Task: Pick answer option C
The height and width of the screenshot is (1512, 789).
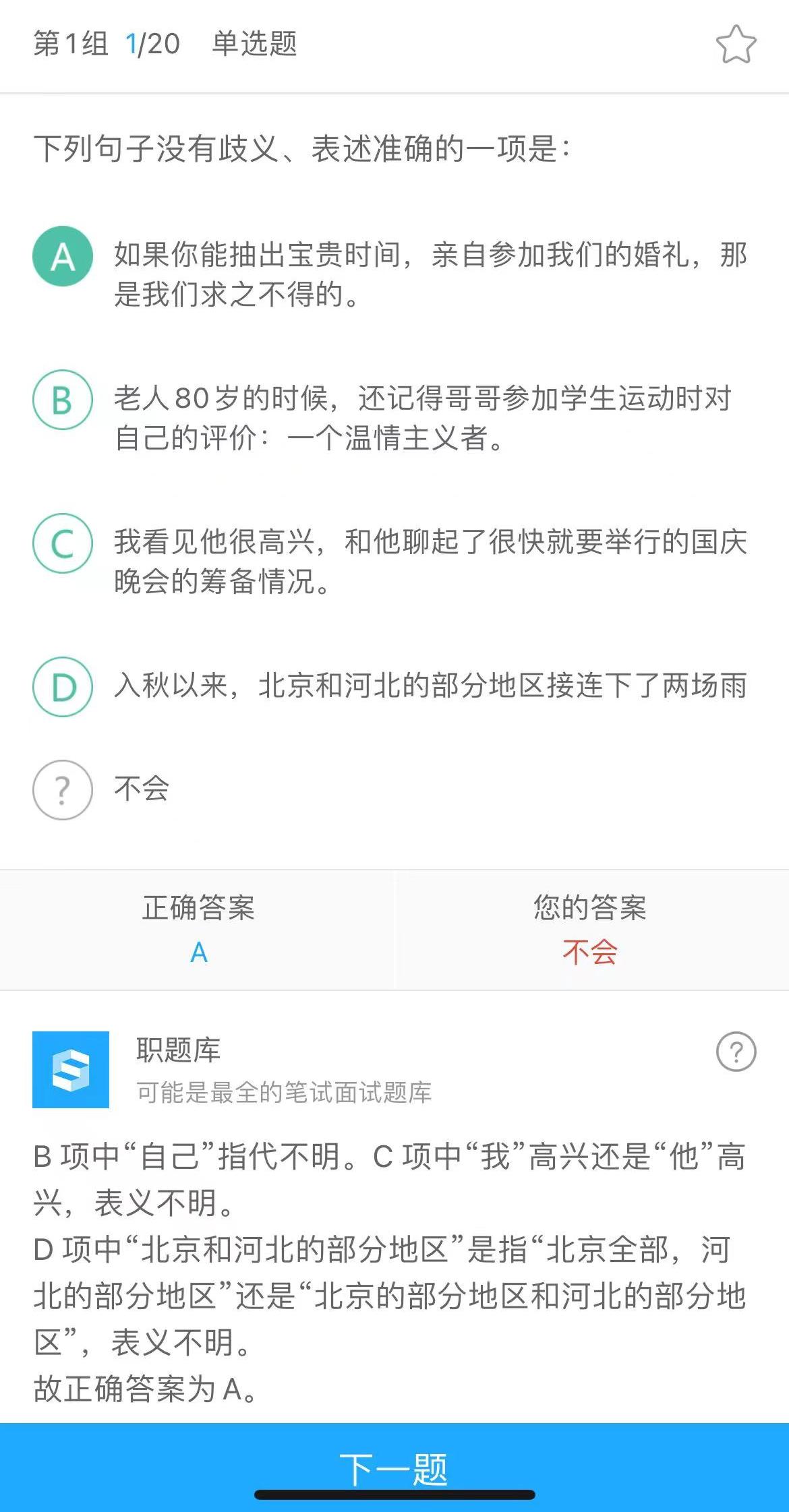Action: pyautogui.click(x=63, y=543)
